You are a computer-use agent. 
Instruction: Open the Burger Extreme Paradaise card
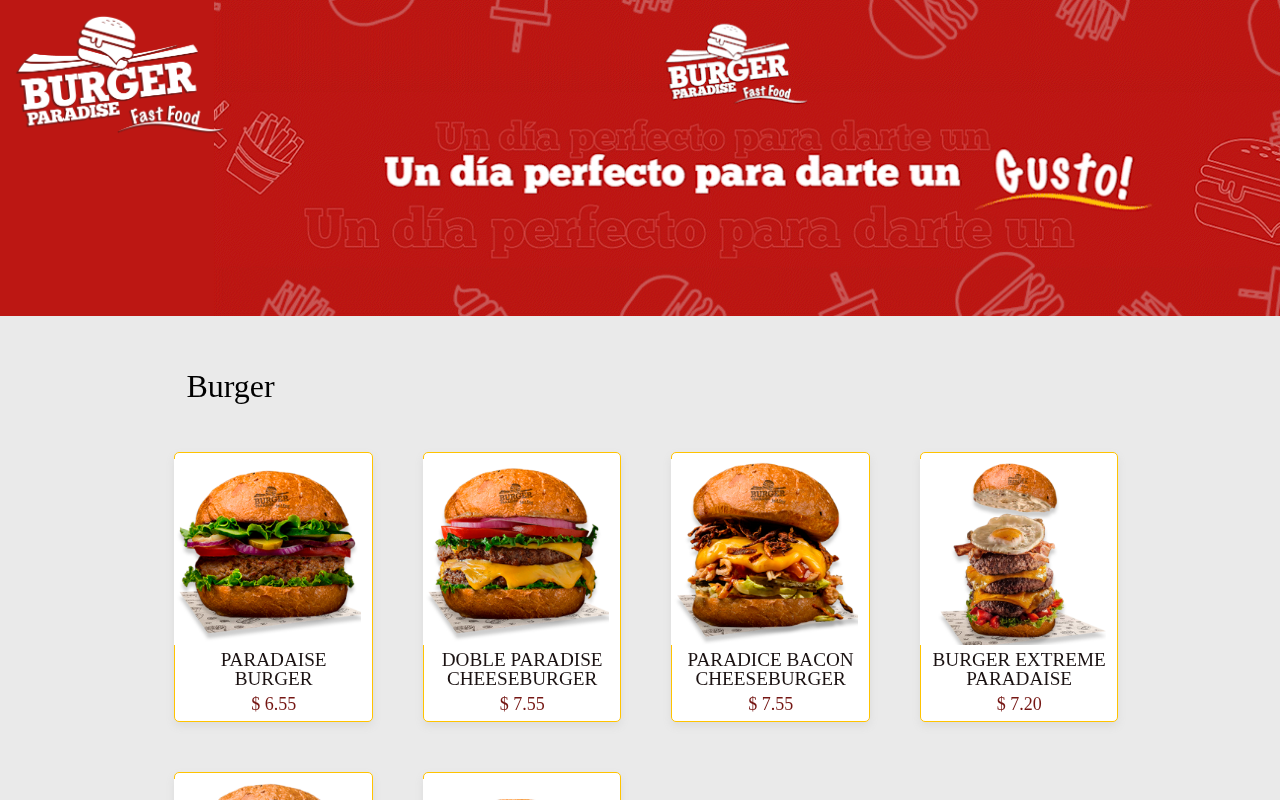1019,587
